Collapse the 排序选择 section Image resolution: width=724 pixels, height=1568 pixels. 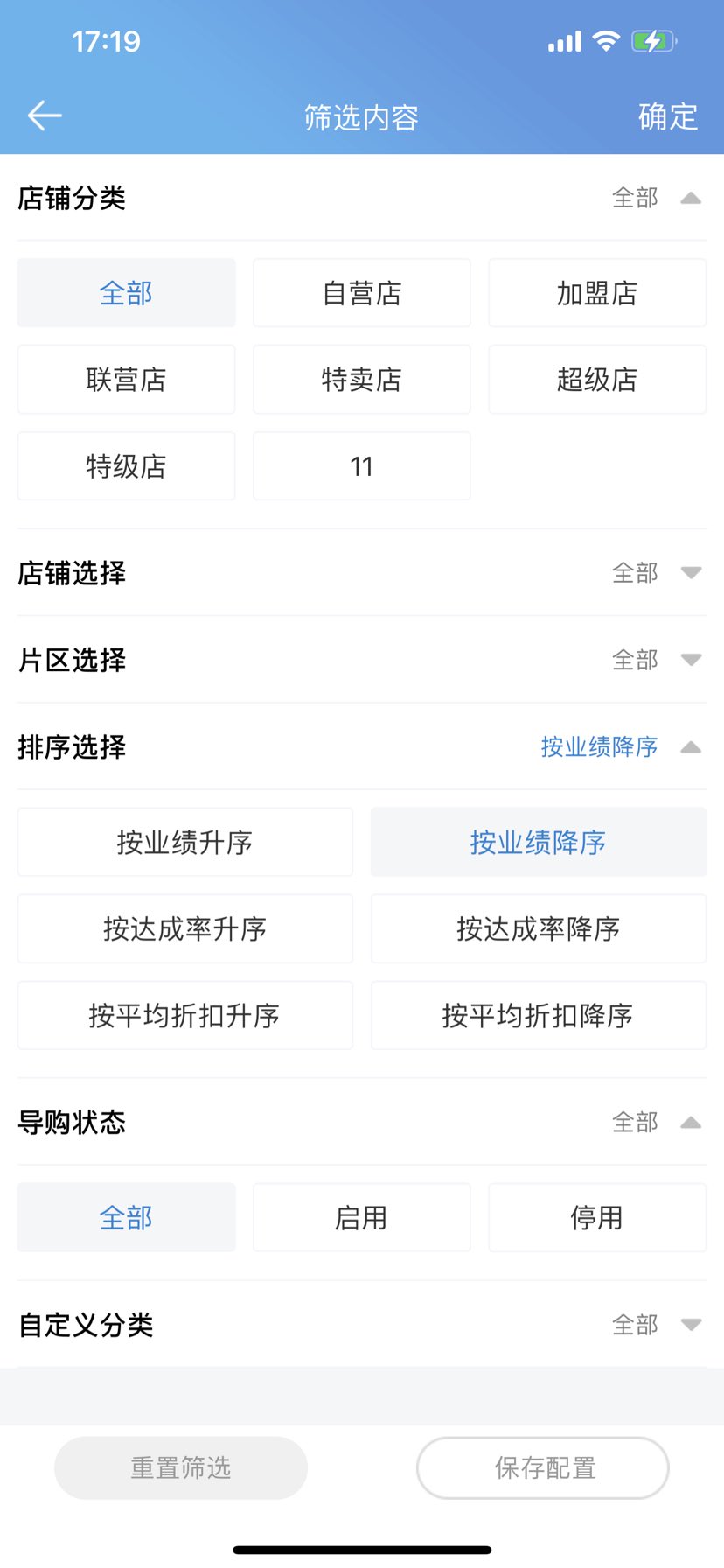[x=691, y=747]
